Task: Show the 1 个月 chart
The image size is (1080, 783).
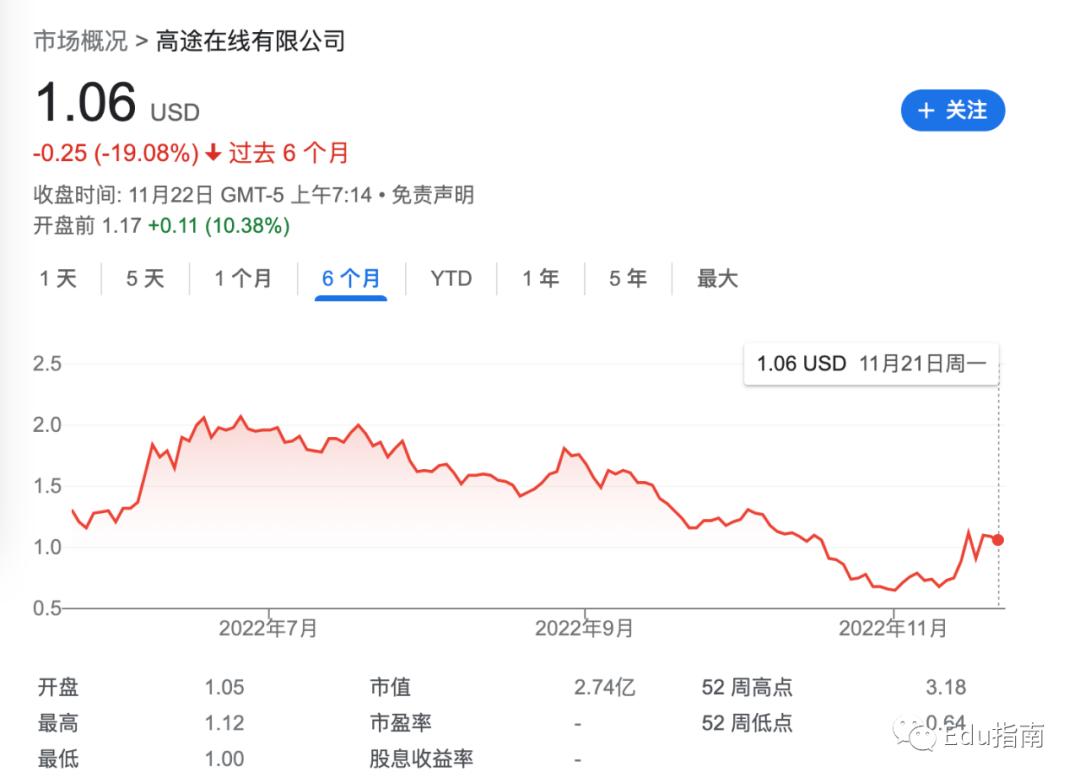Action: (x=243, y=278)
